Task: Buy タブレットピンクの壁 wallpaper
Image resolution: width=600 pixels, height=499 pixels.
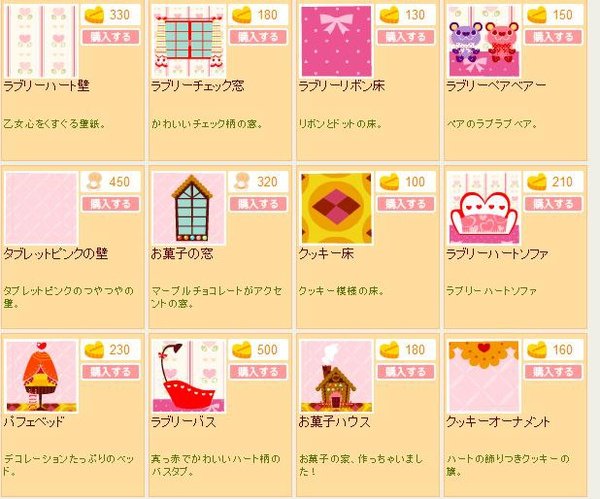Action: point(112,204)
